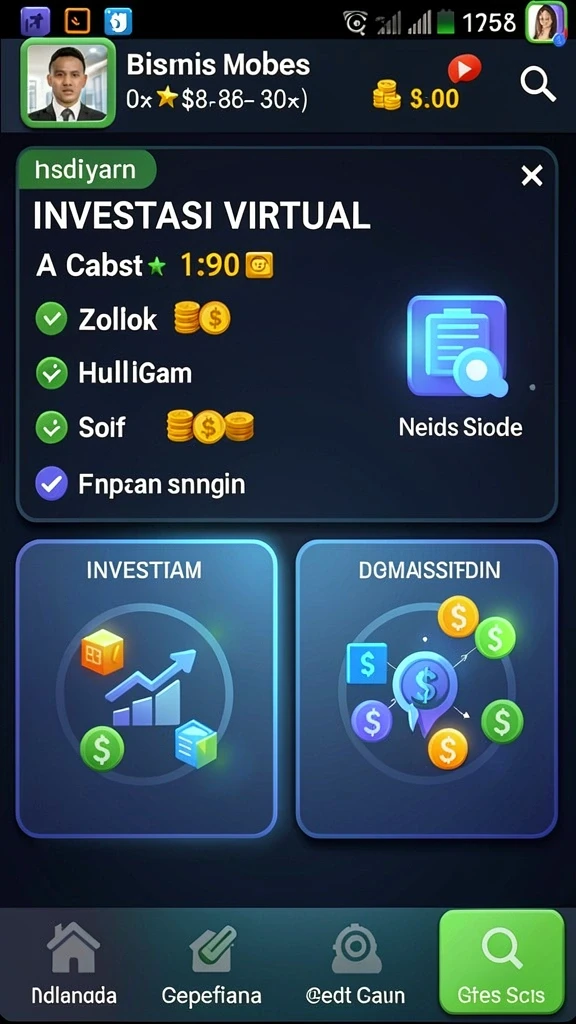Switch to the @edt Gaun tab
Image resolution: width=576 pixels, height=1024 pixels.
coord(356,964)
